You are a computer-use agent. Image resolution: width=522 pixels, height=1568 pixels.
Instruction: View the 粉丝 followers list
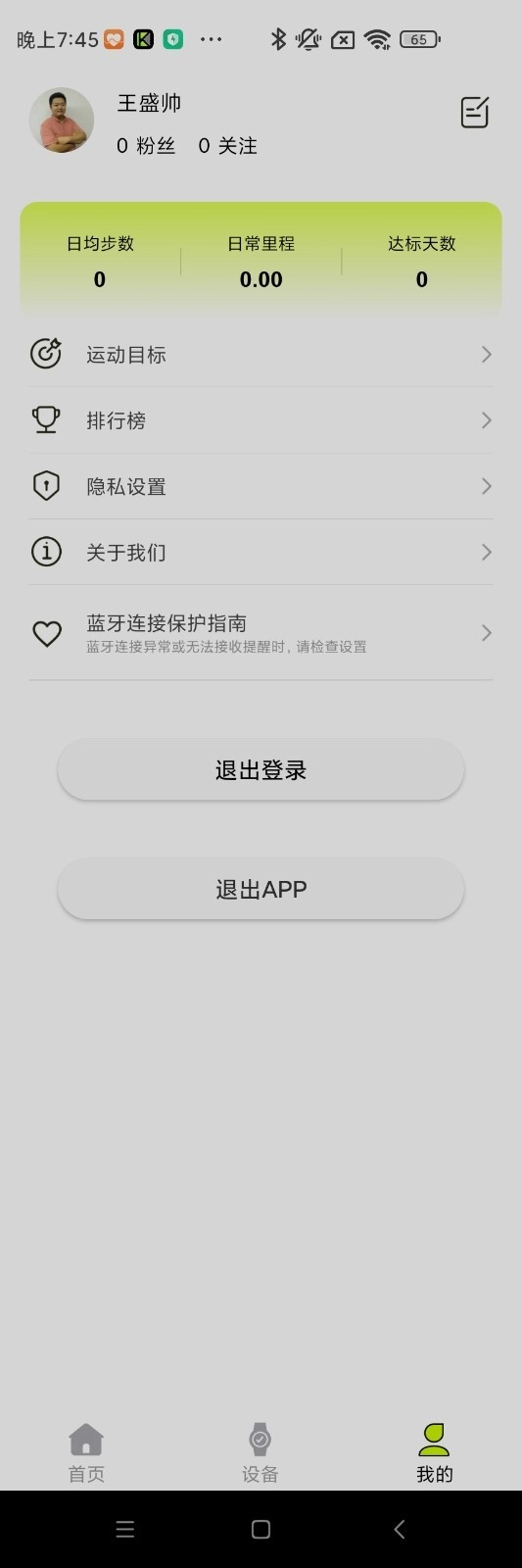[146, 146]
